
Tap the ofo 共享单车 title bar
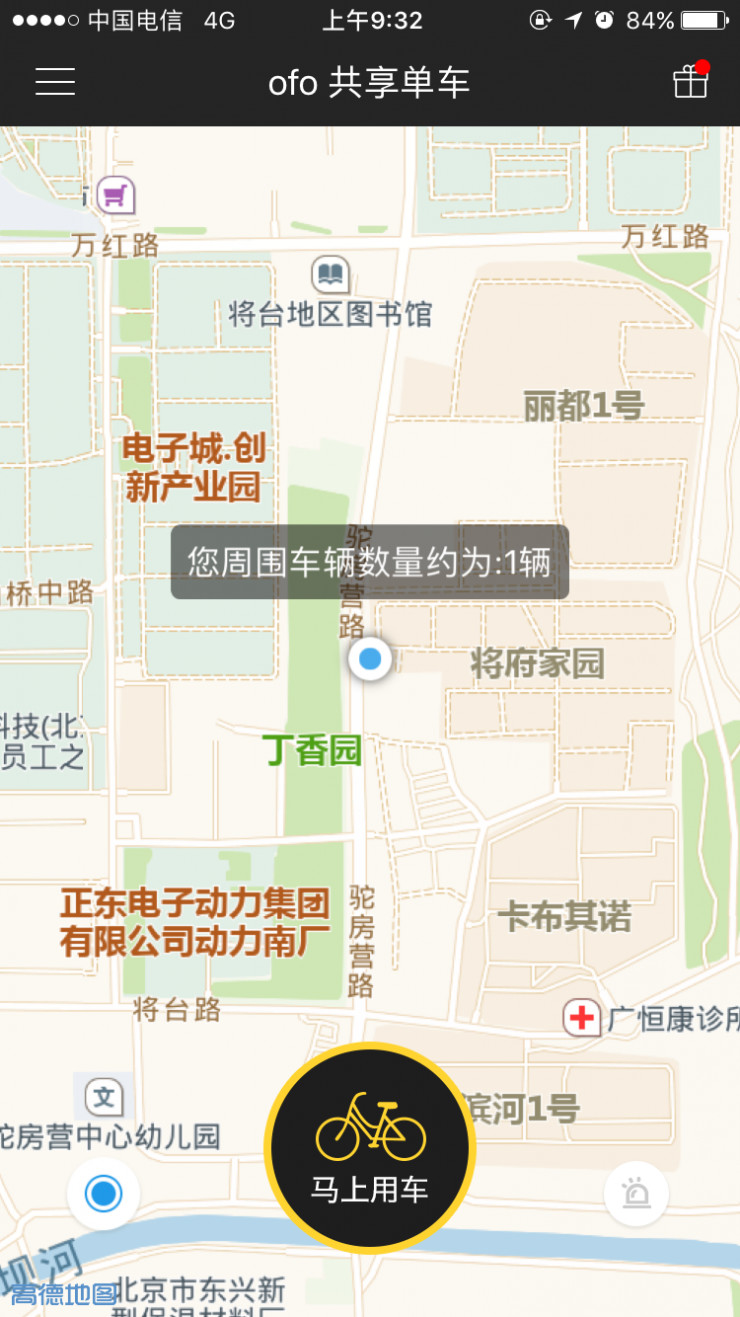click(370, 83)
